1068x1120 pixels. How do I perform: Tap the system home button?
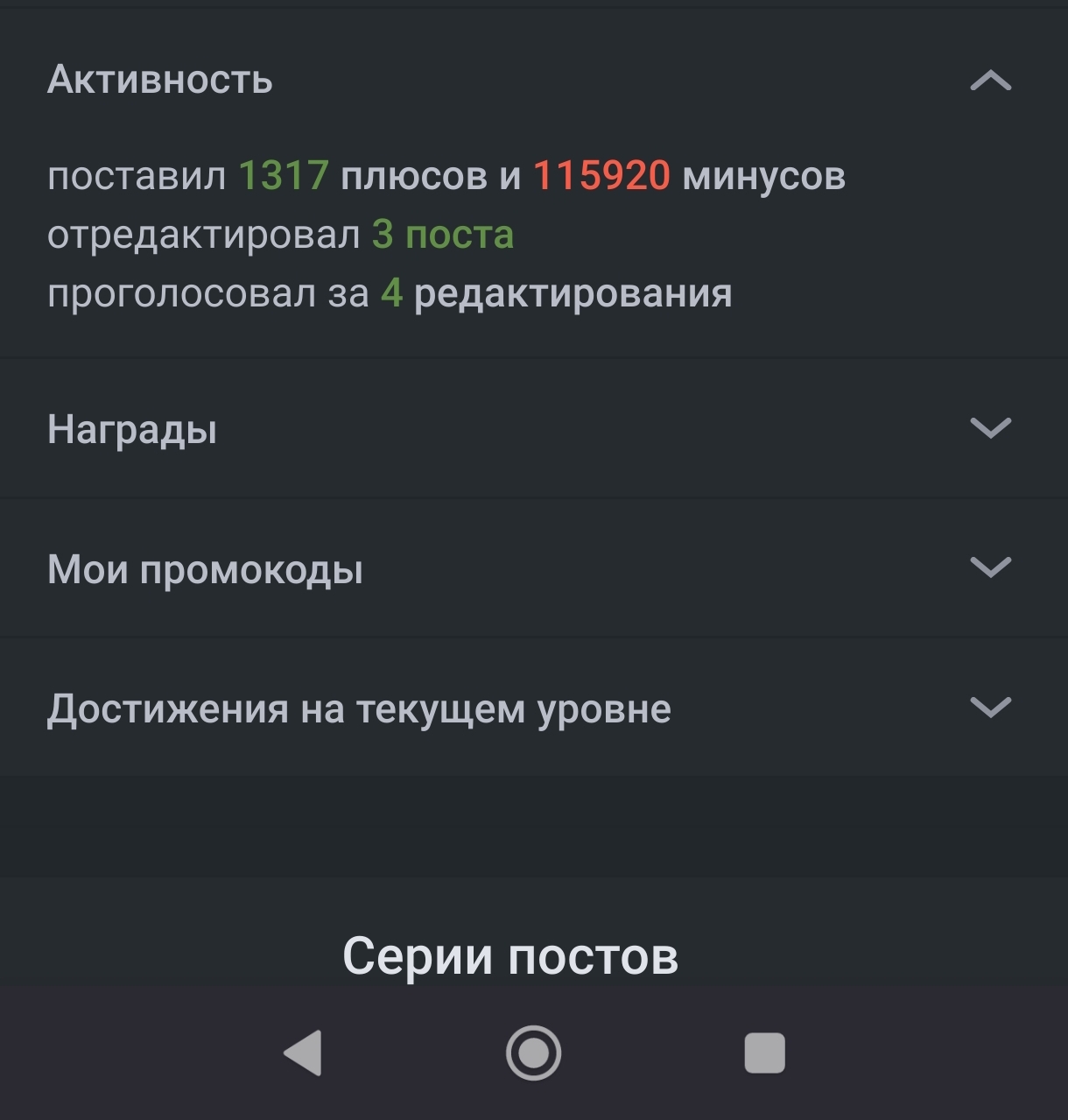click(533, 1053)
